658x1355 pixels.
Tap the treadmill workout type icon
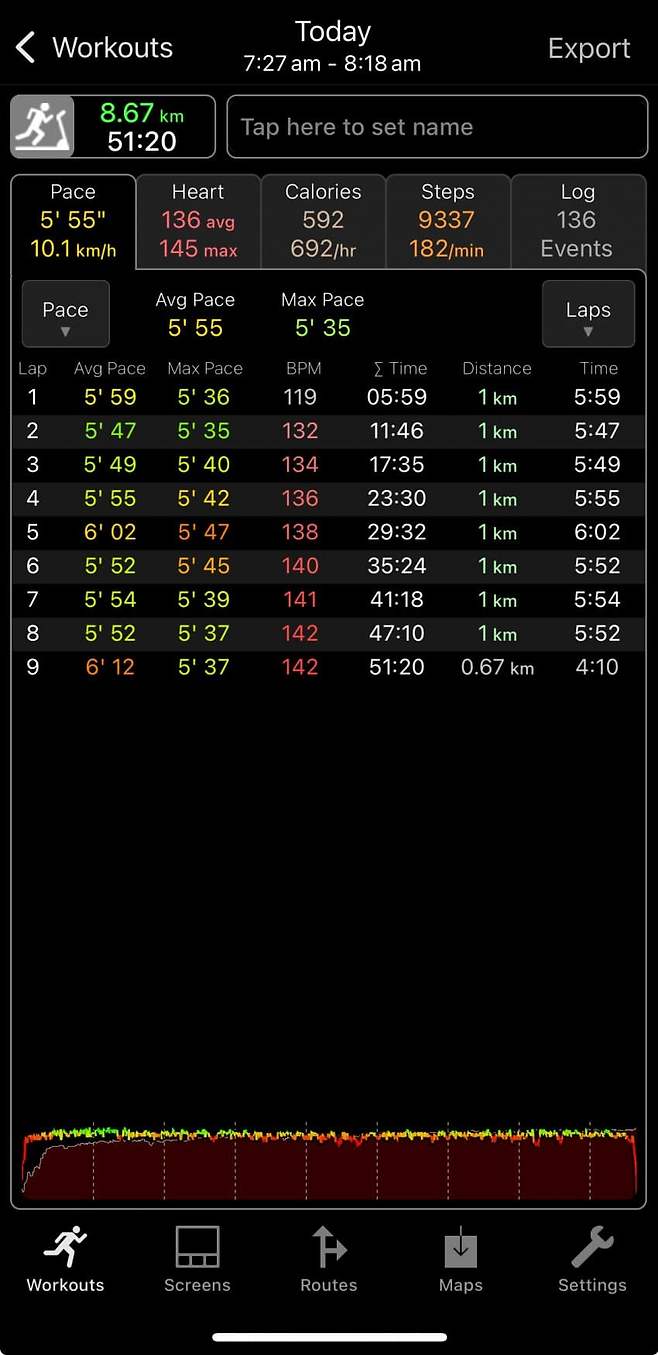pyautogui.click(x=43, y=127)
